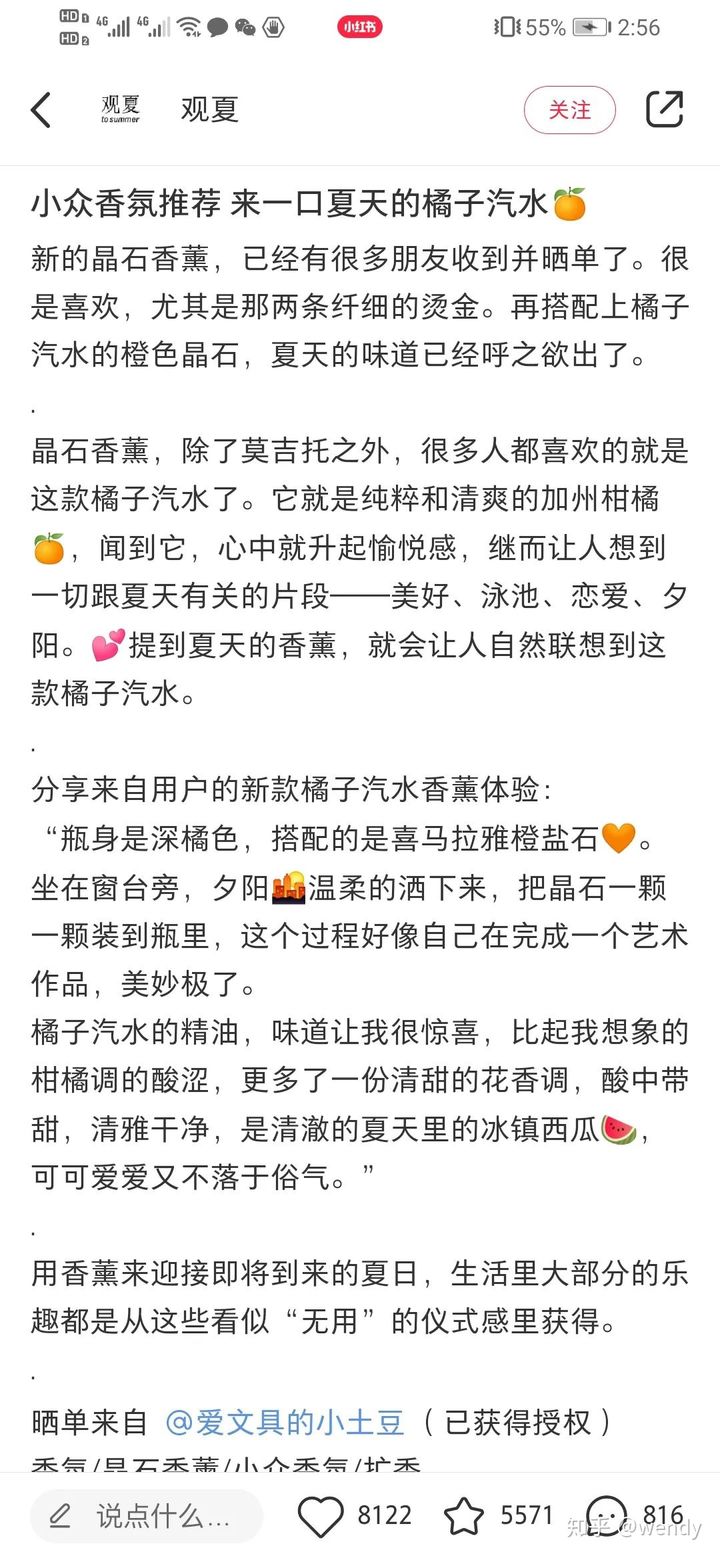This screenshot has height=1560, width=720.
Task: Share this post via the share icon
Action: (664, 109)
